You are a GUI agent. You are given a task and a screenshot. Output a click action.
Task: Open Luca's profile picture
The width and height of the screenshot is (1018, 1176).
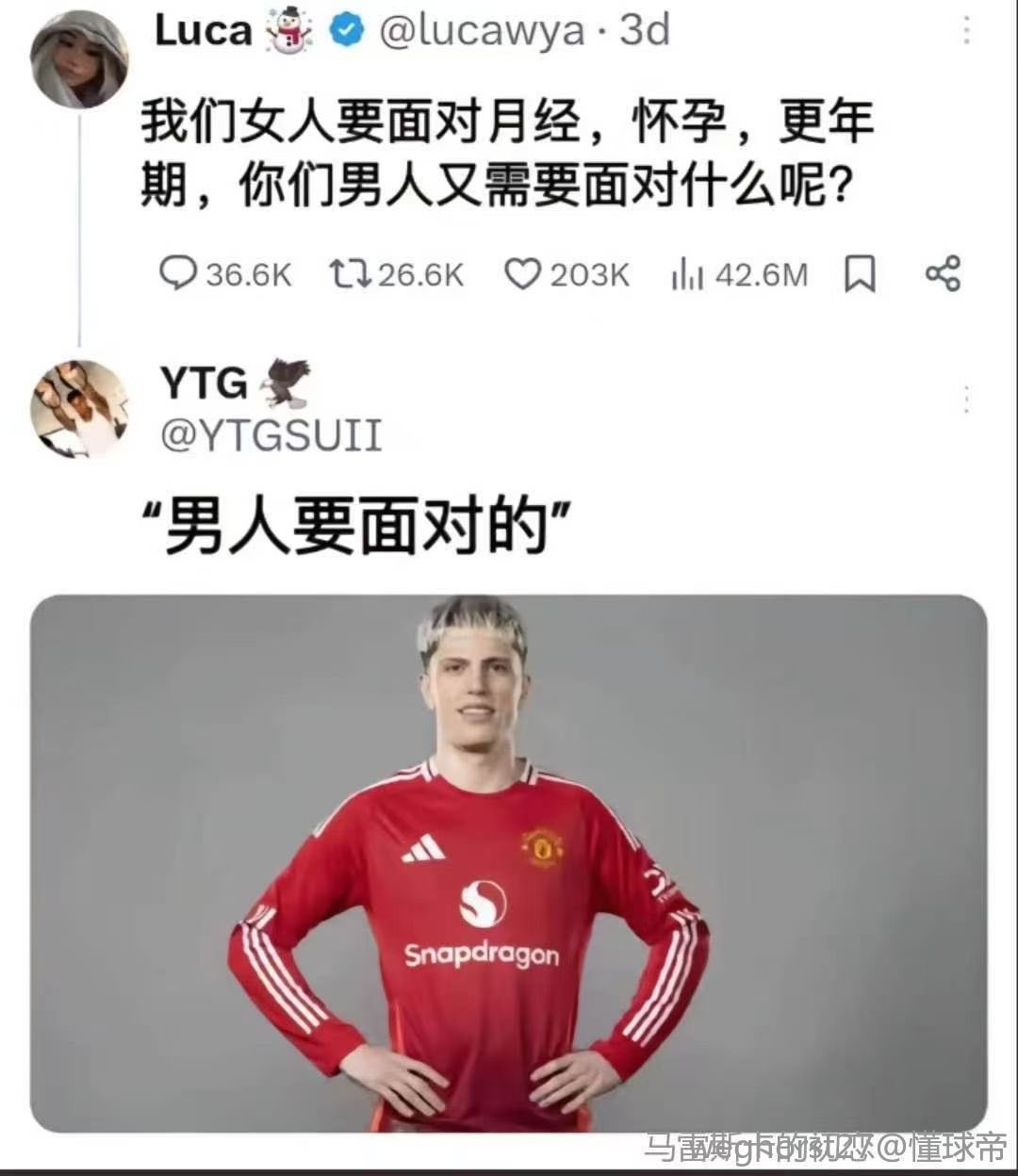click(x=79, y=58)
